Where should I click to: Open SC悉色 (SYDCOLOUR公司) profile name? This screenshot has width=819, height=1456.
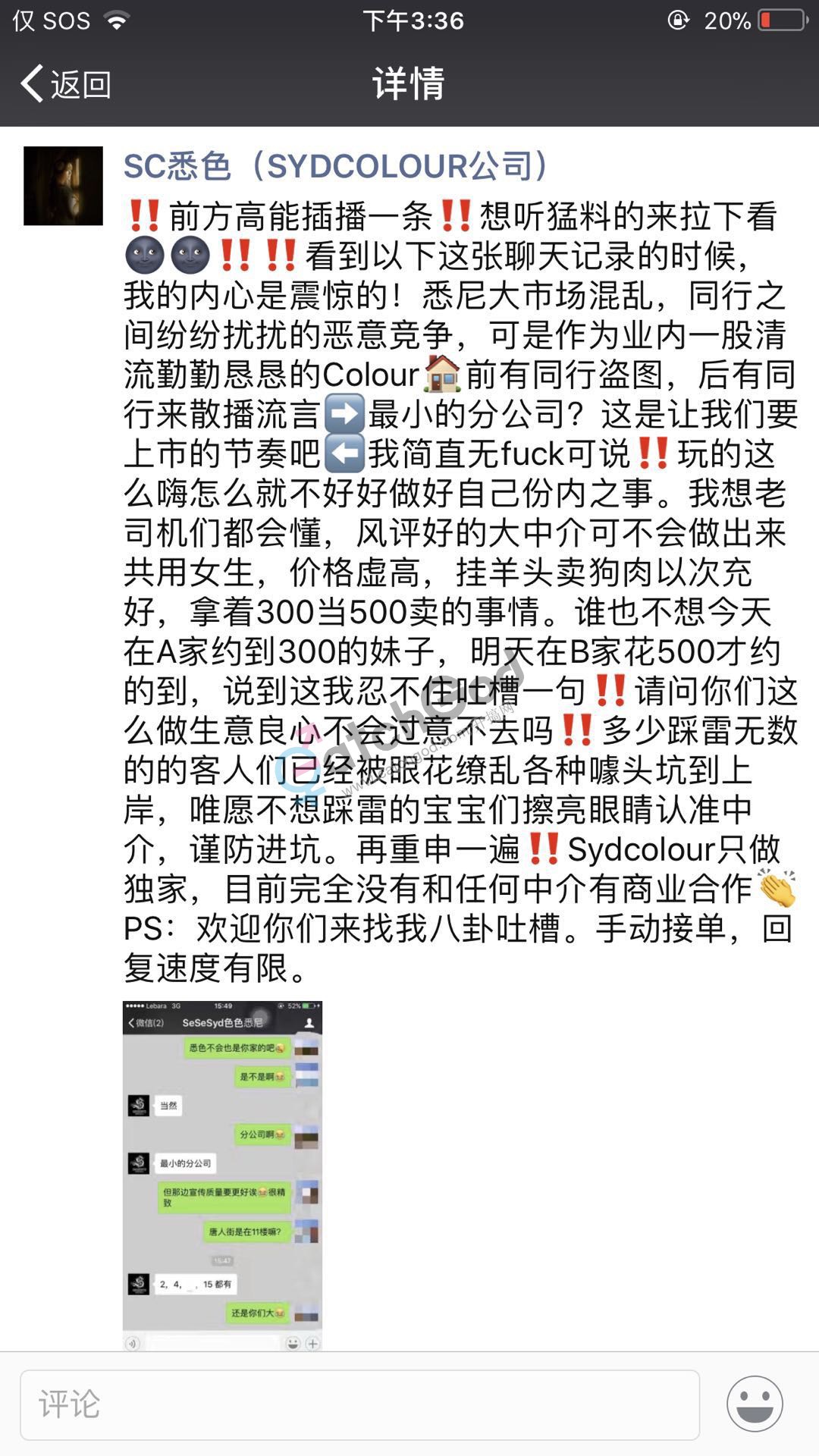[x=337, y=166]
